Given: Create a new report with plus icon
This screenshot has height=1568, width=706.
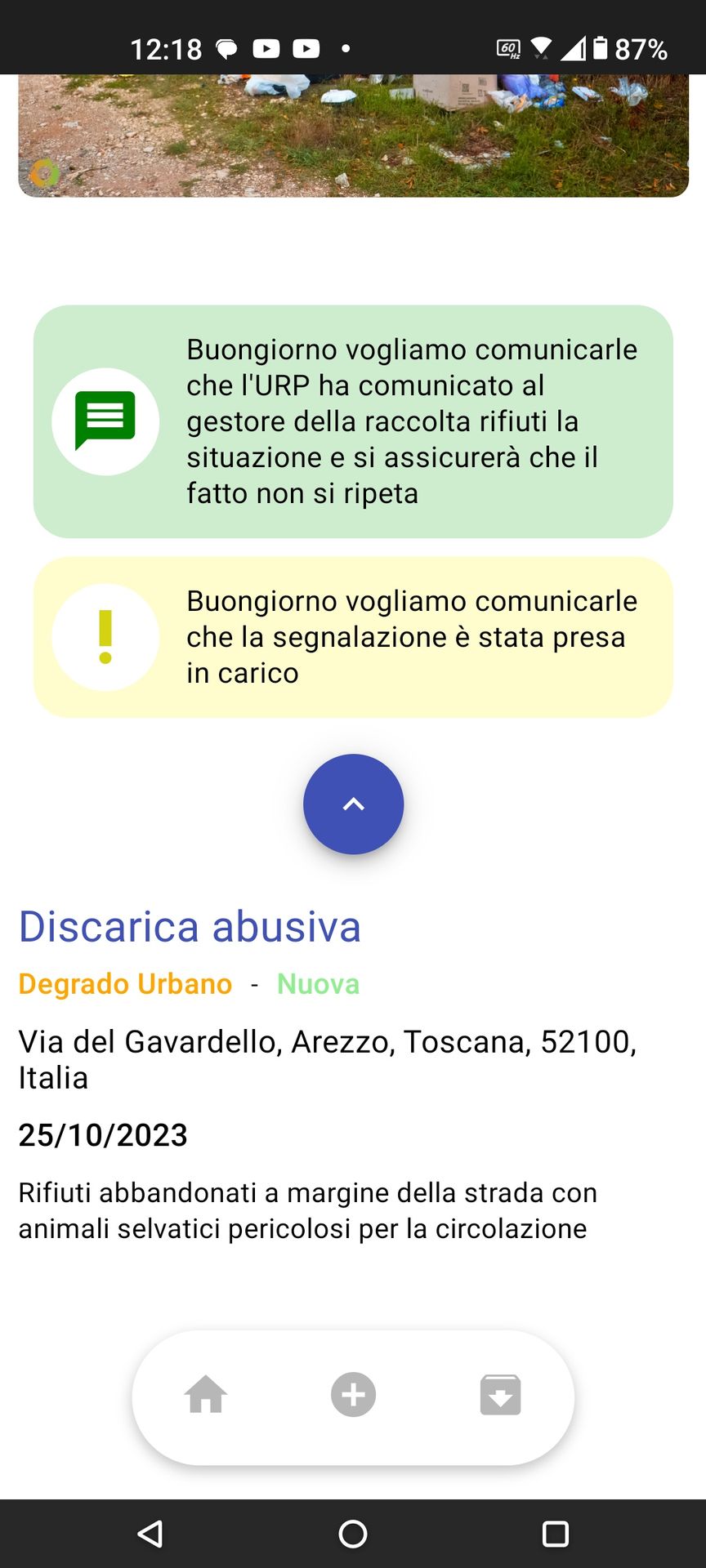Looking at the screenshot, I should click(x=353, y=1394).
